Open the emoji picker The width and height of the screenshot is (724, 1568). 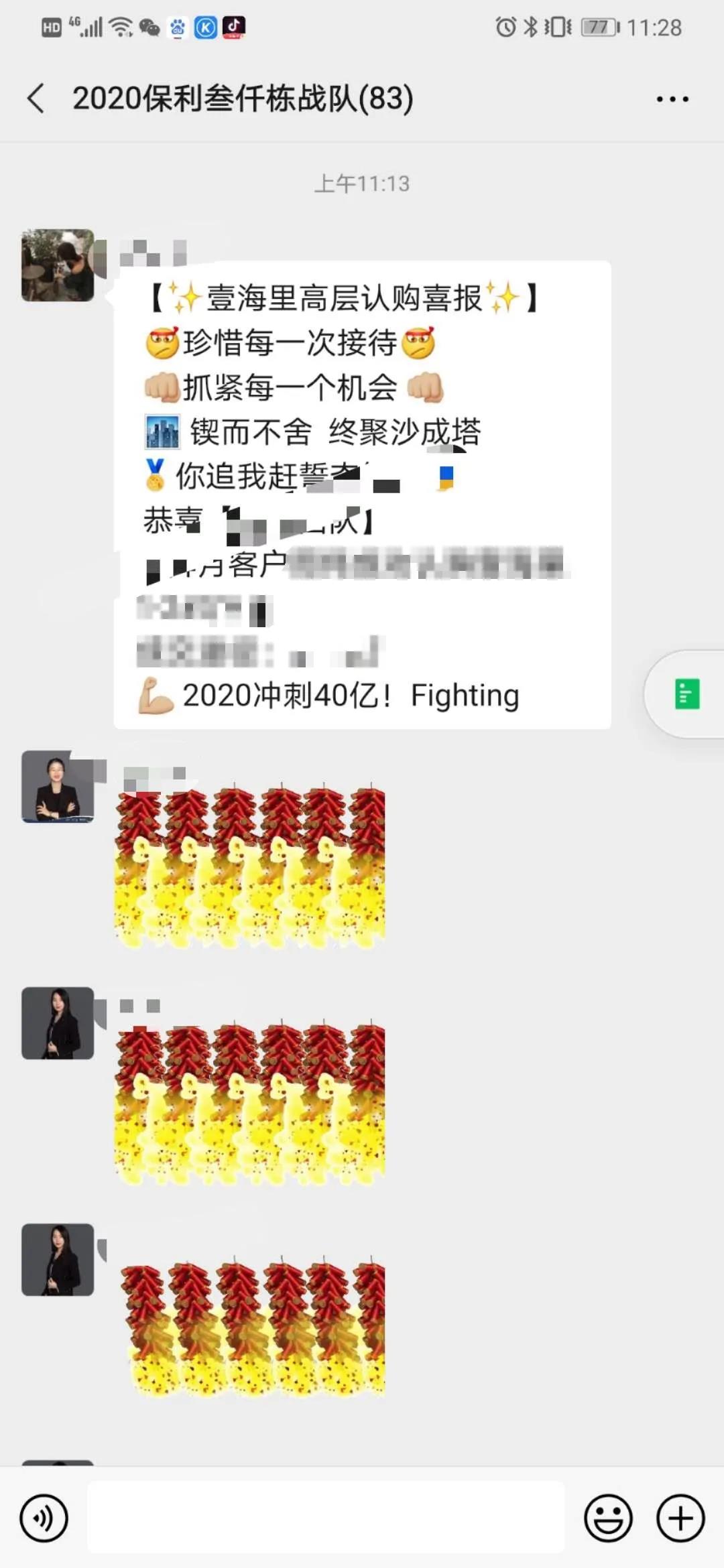608,1518
